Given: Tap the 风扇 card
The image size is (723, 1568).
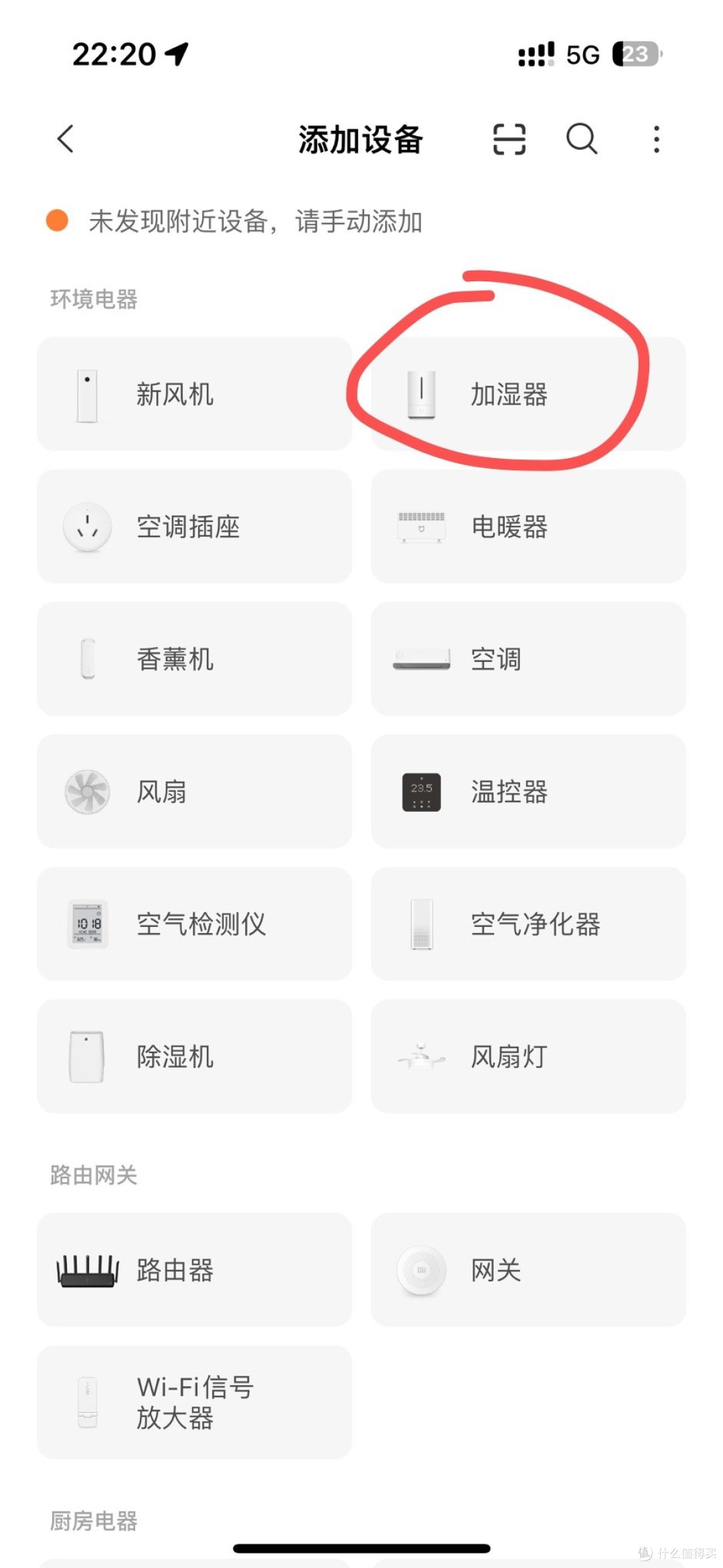Looking at the screenshot, I should click(194, 792).
